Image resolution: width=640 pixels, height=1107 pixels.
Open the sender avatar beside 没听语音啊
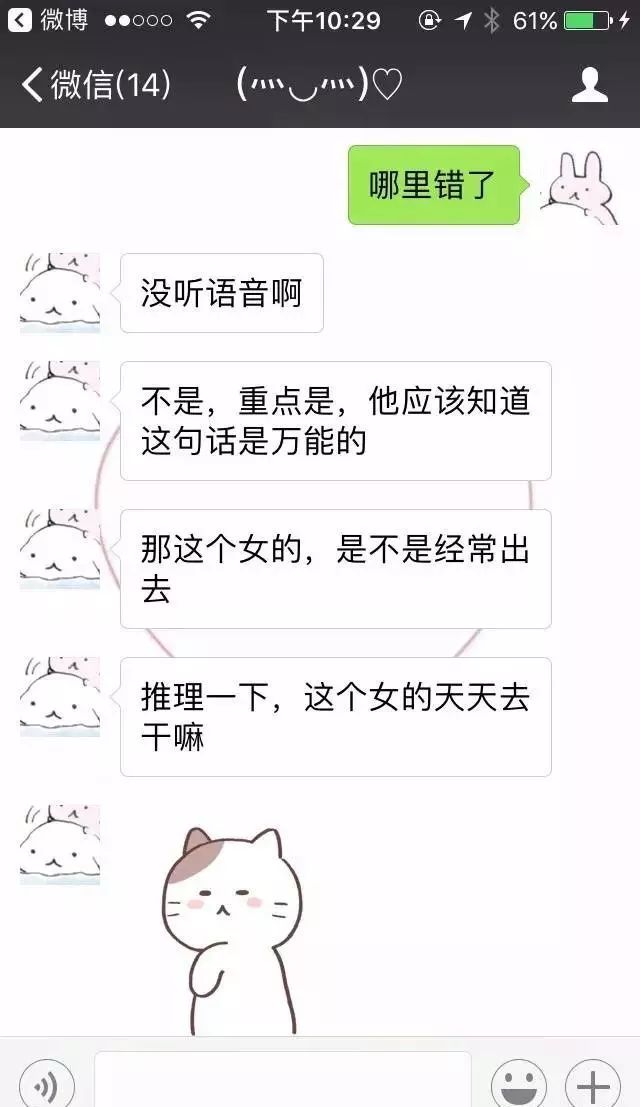pyautogui.click(x=60, y=292)
